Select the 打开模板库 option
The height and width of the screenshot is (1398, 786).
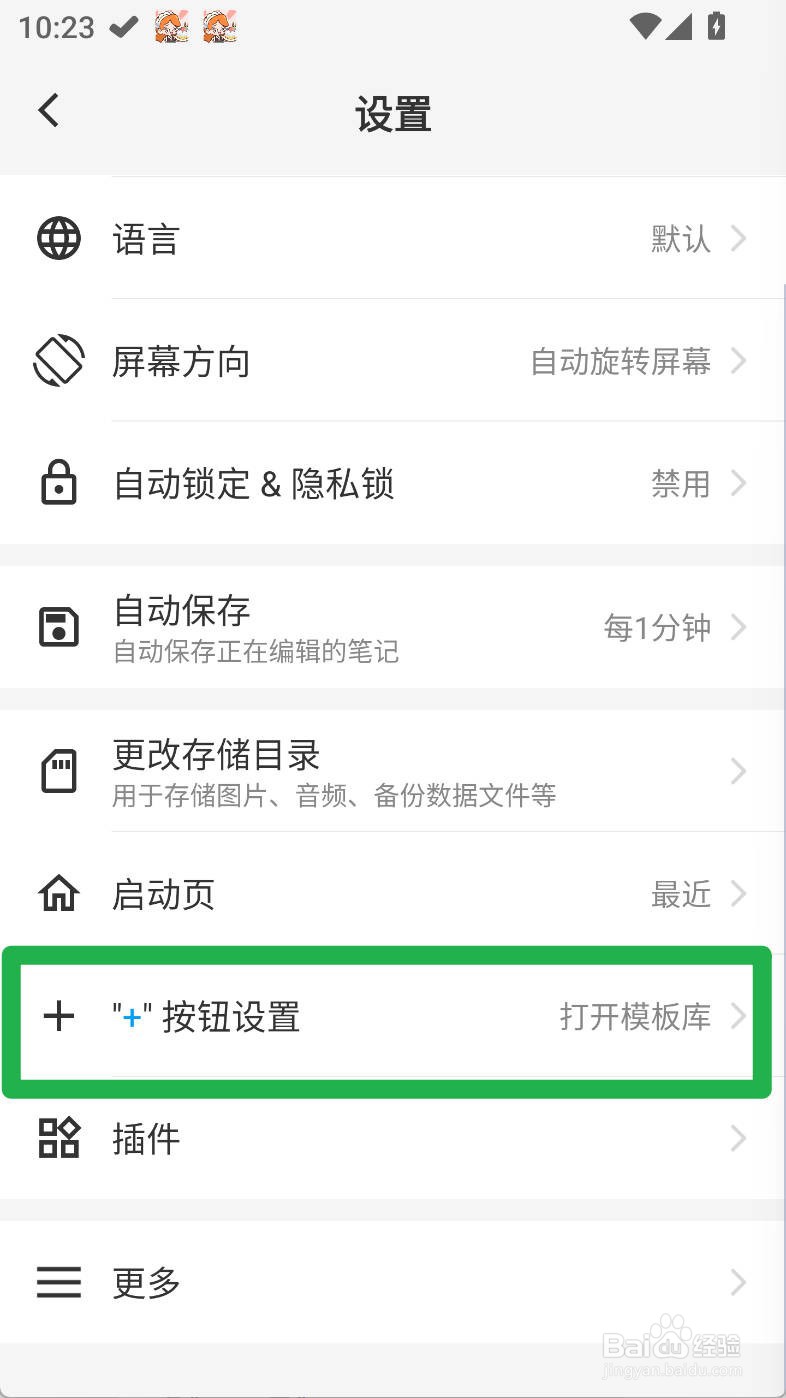click(636, 1016)
